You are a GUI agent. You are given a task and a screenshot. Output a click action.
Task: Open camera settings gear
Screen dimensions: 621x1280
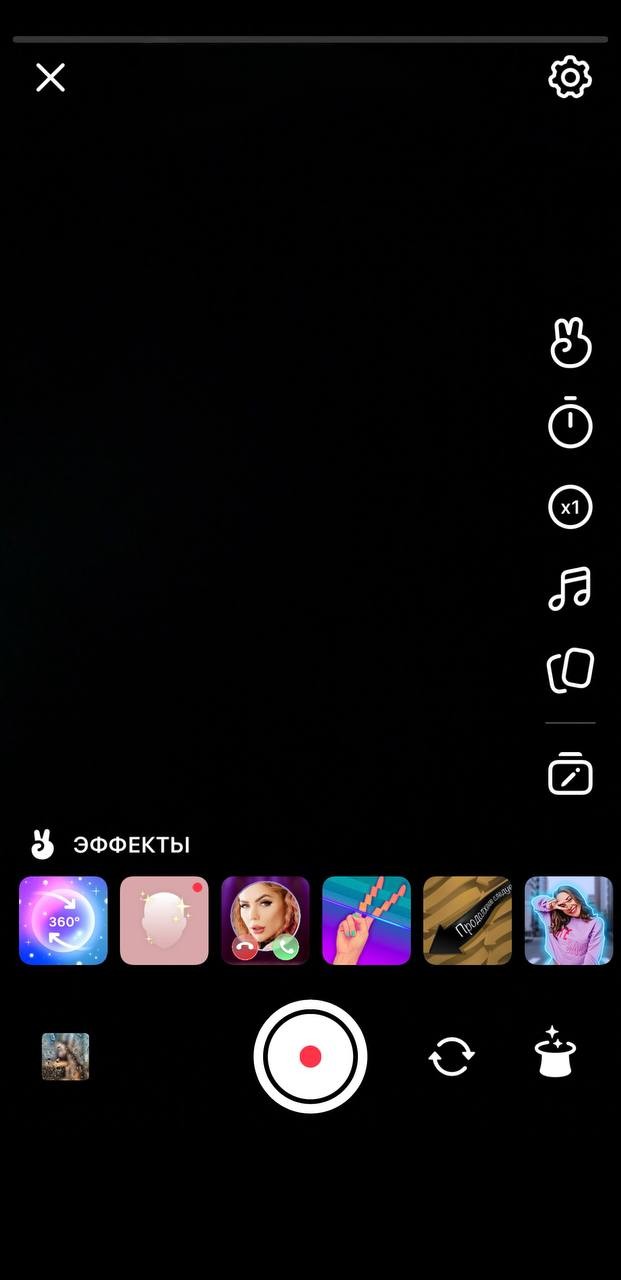click(x=570, y=77)
